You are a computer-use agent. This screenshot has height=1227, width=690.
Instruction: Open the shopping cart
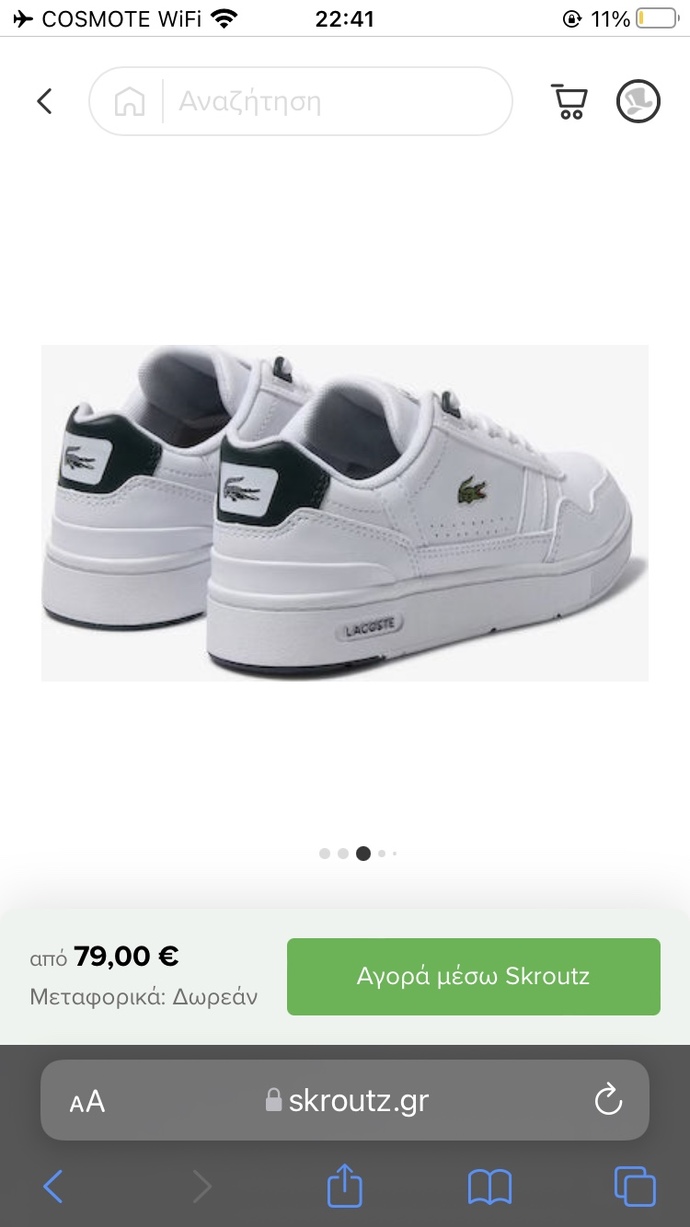pyautogui.click(x=569, y=101)
